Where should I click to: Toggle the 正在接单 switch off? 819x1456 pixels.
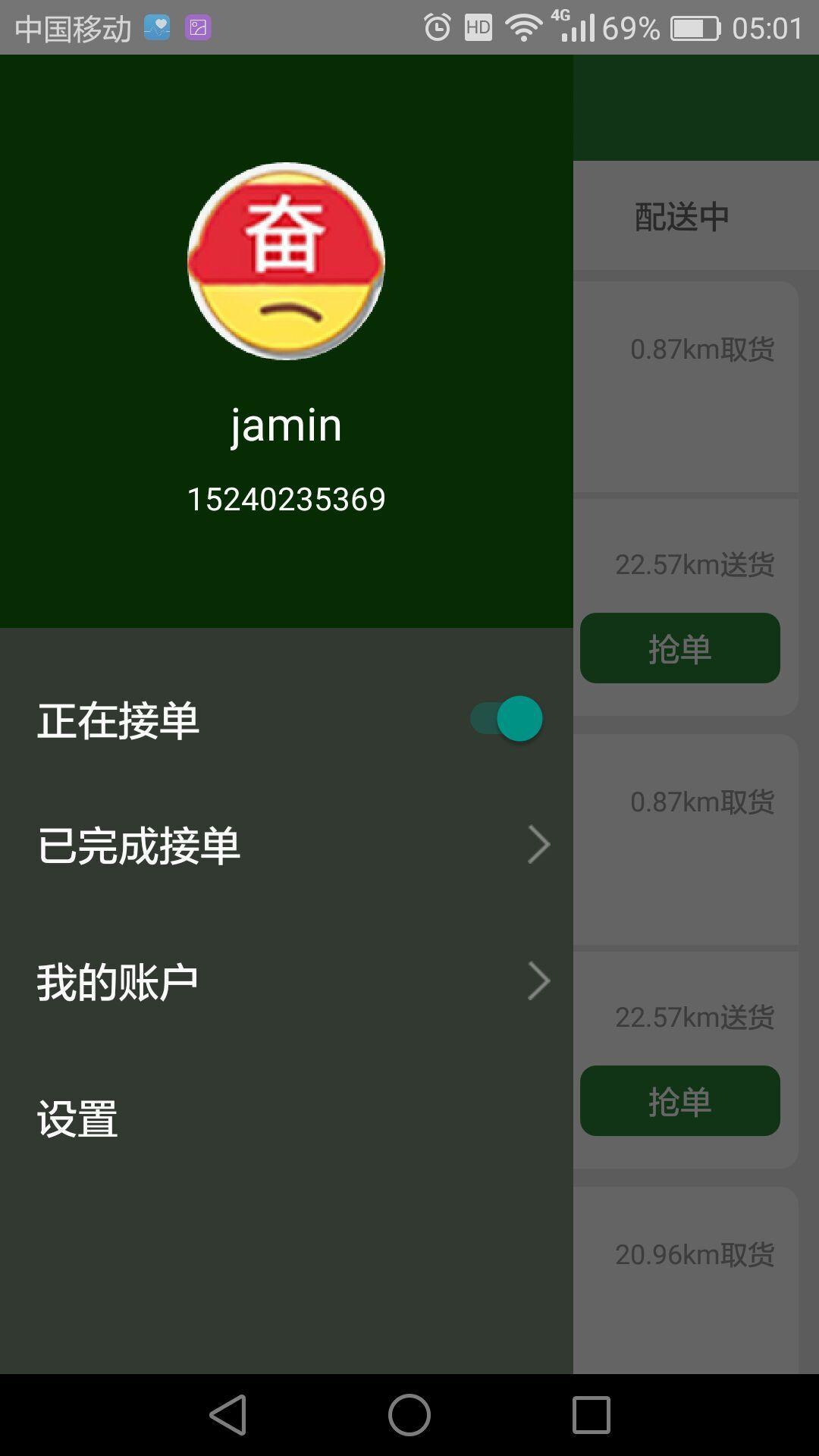tap(507, 718)
